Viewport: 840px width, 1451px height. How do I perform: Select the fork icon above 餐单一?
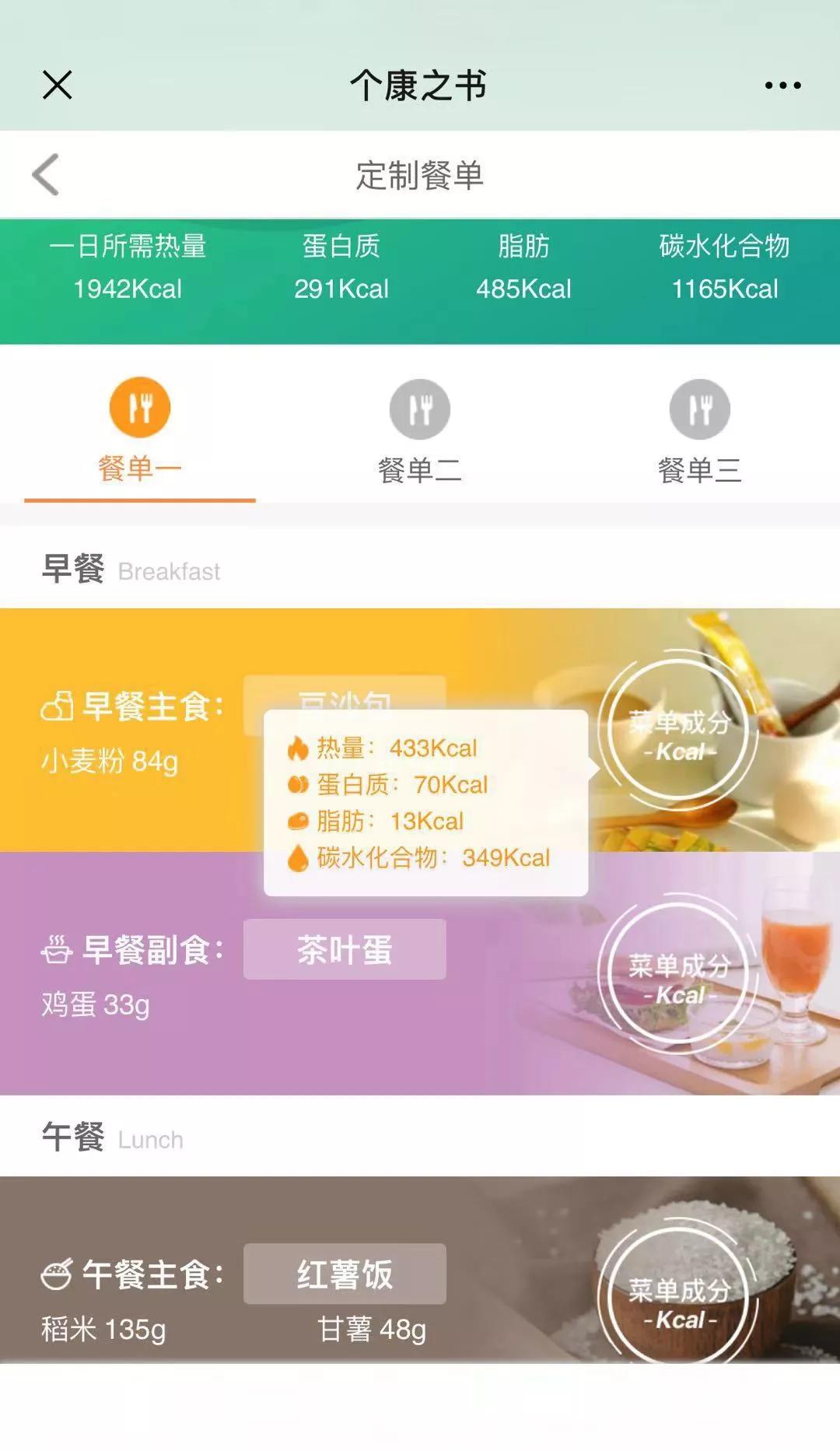click(x=141, y=406)
